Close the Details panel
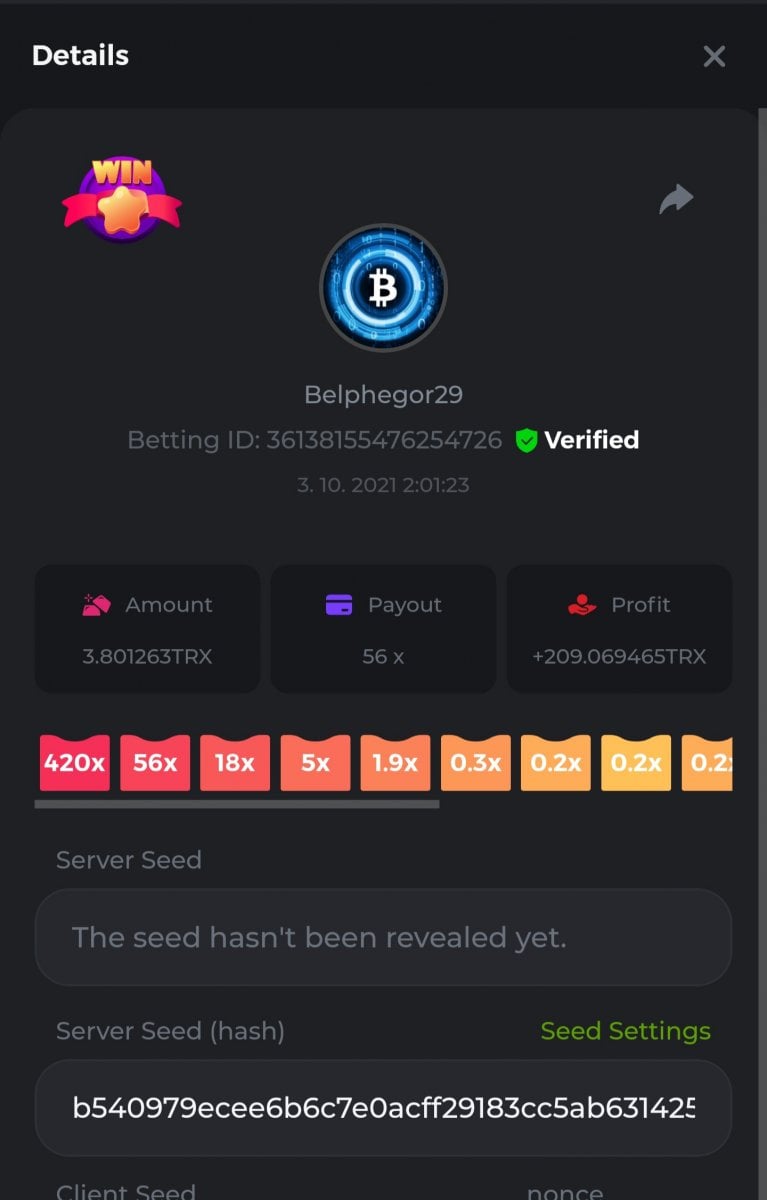Viewport: 767px width, 1200px height. tap(714, 56)
